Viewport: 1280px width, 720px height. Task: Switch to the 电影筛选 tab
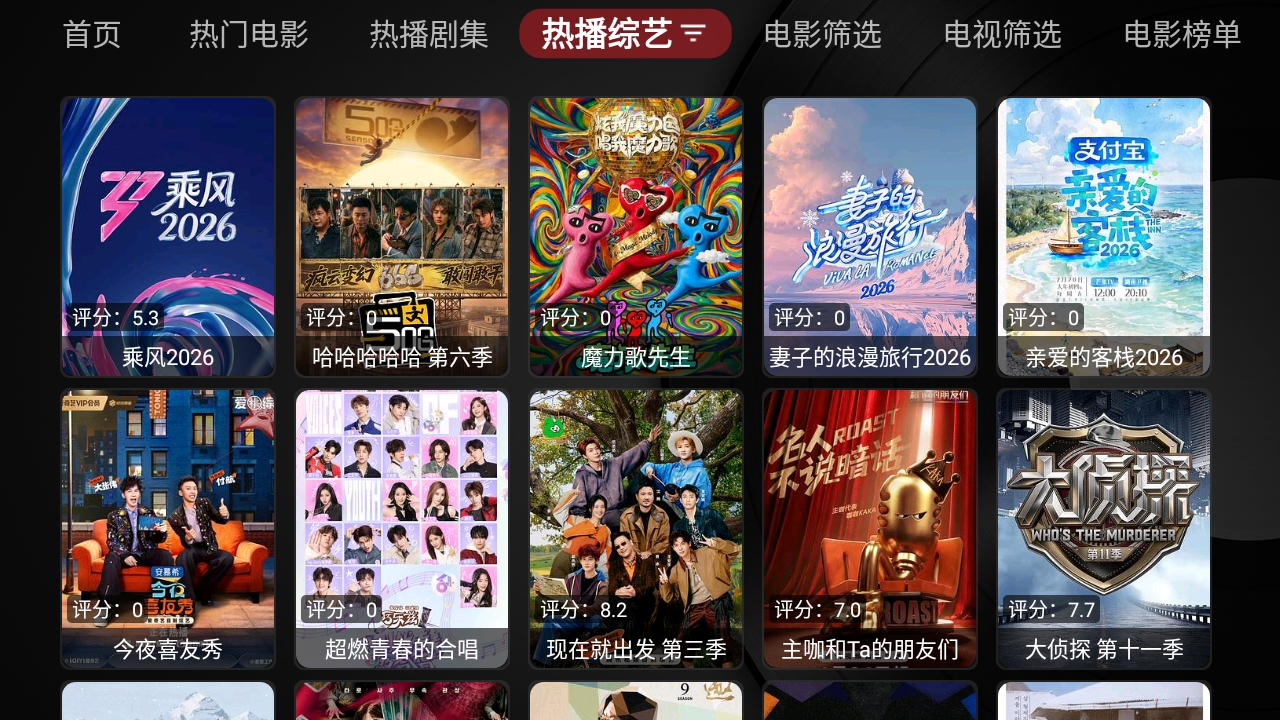(x=822, y=35)
